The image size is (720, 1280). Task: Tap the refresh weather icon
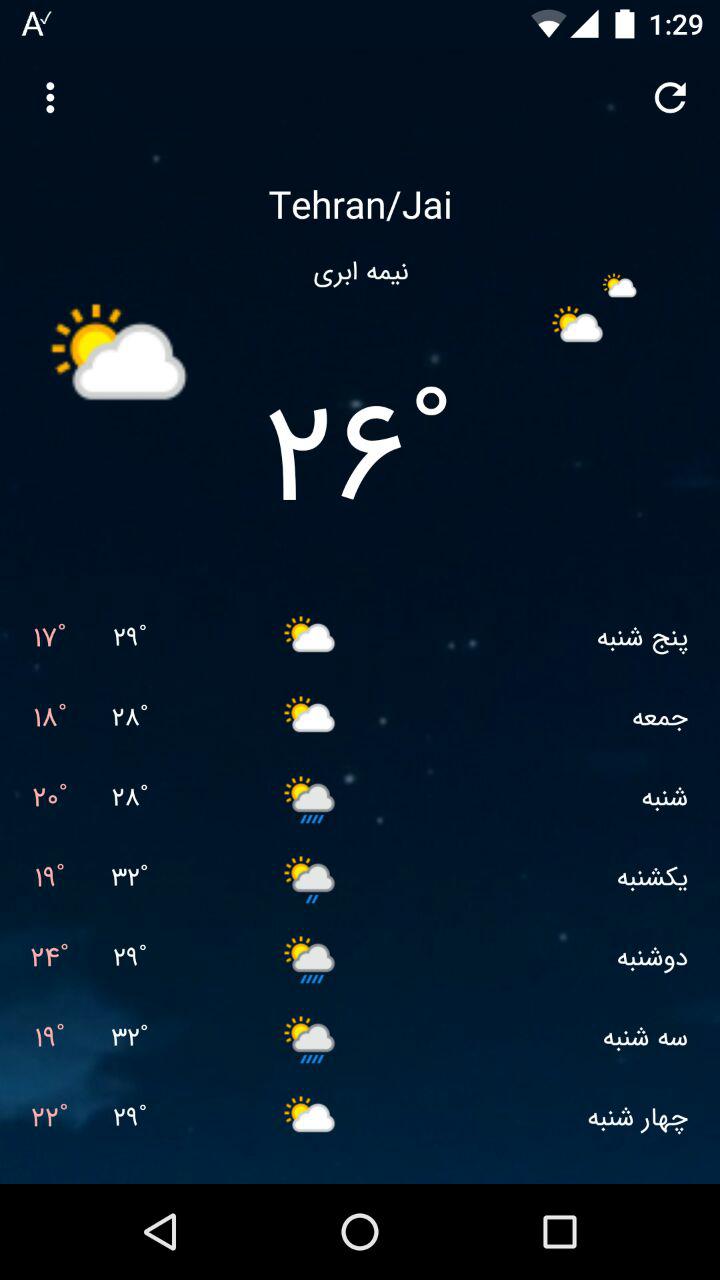coord(672,98)
